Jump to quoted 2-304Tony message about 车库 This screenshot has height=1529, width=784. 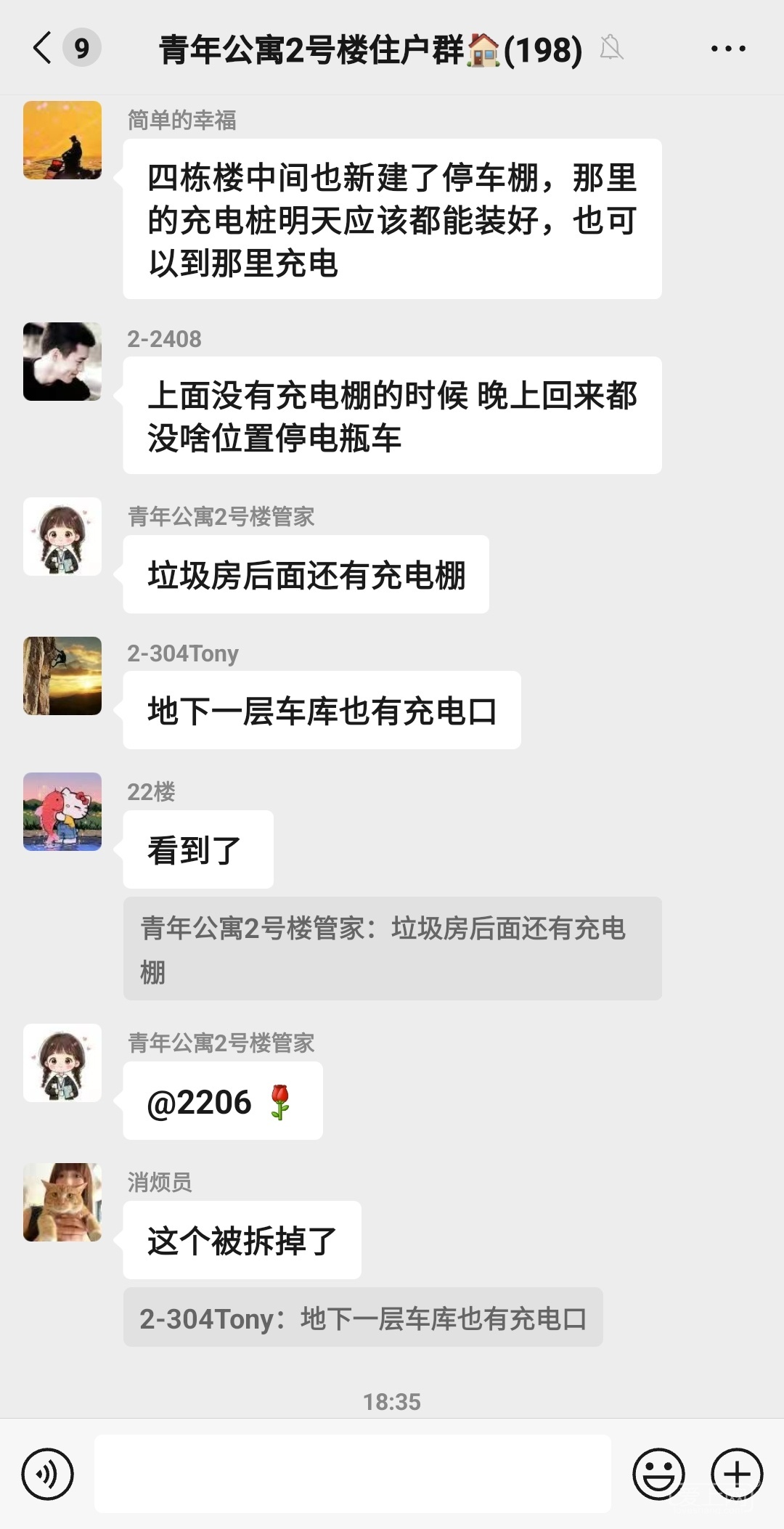click(x=363, y=1318)
